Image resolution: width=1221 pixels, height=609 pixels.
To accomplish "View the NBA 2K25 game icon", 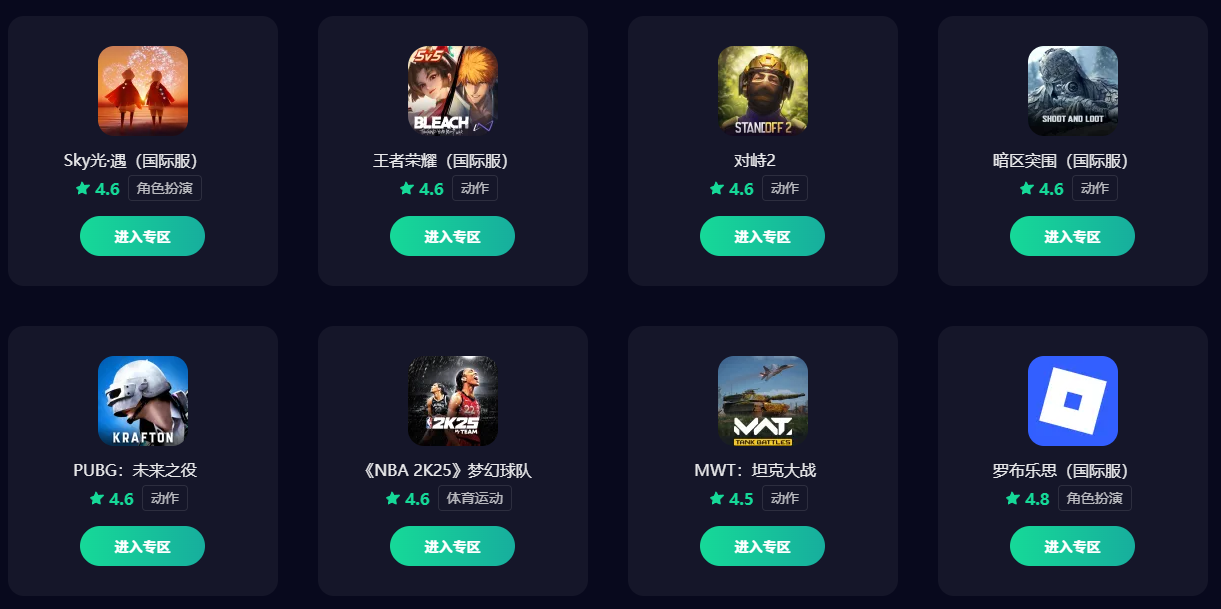I will click(x=453, y=400).
